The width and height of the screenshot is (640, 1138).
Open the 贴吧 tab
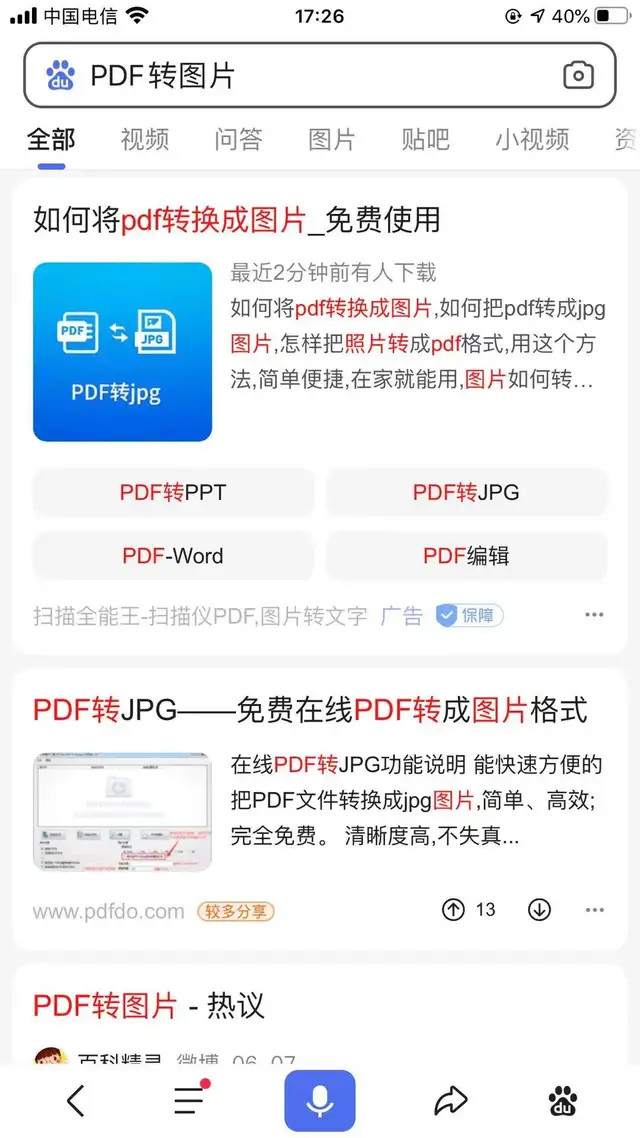pyautogui.click(x=425, y=139)
